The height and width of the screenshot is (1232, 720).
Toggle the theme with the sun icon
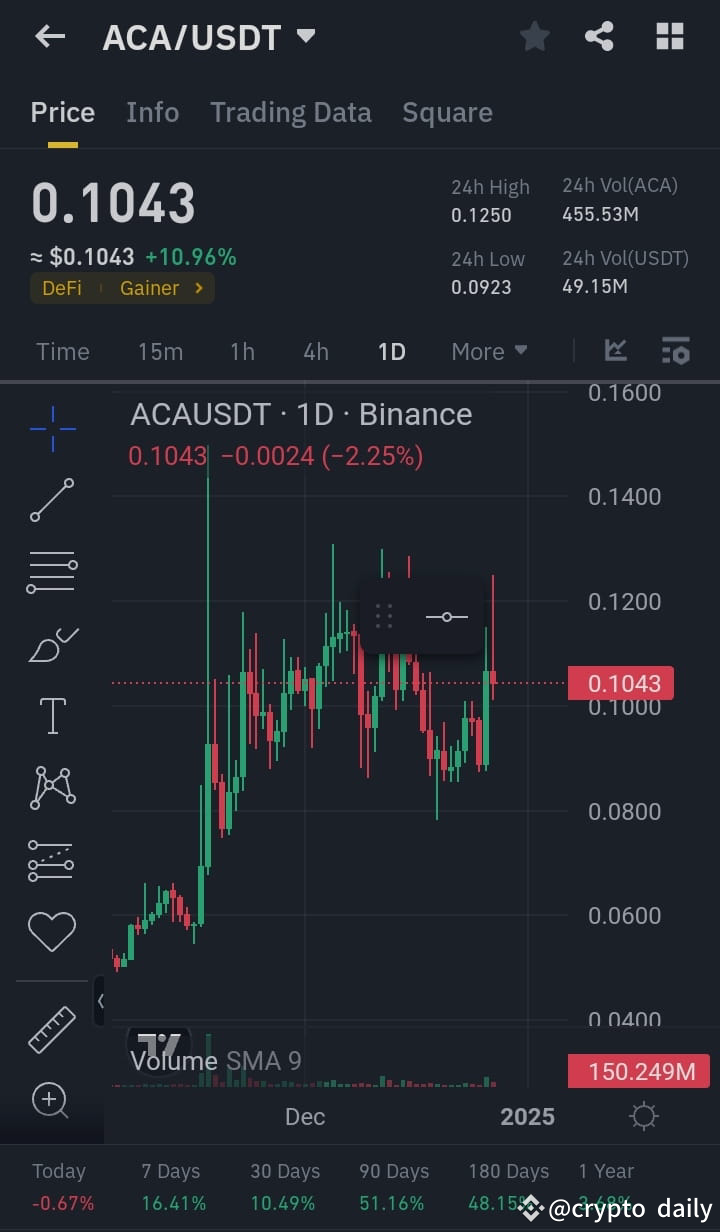643,1116
